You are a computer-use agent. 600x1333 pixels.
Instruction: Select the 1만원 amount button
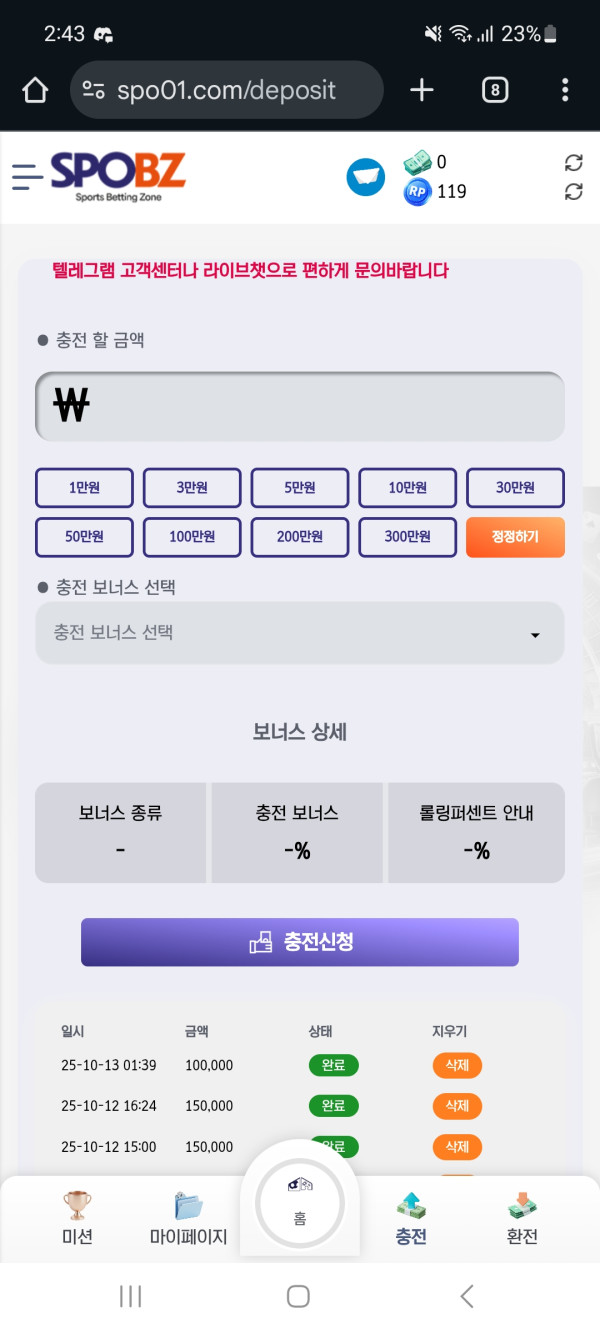coord(84,488)
